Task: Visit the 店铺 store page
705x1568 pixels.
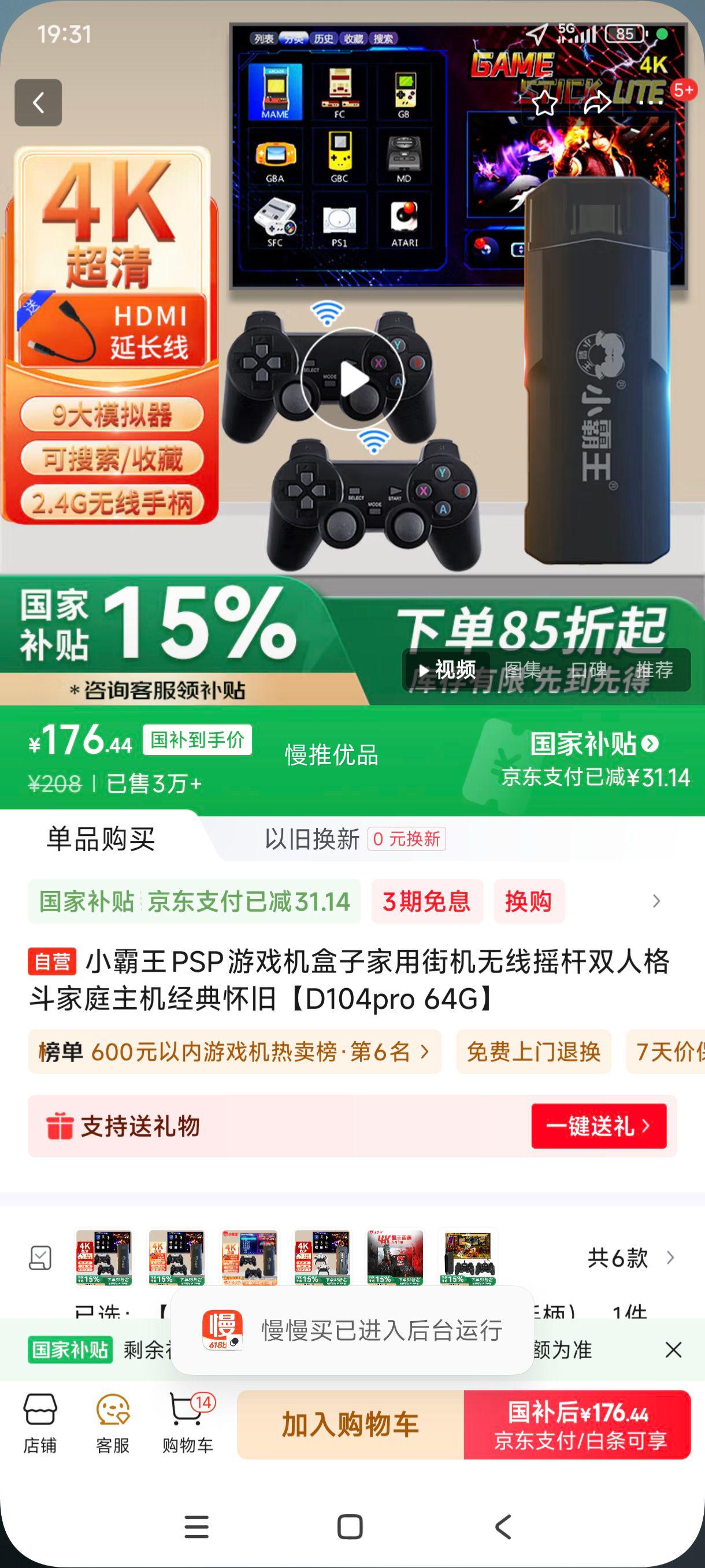Action: tap(40, 1423)
